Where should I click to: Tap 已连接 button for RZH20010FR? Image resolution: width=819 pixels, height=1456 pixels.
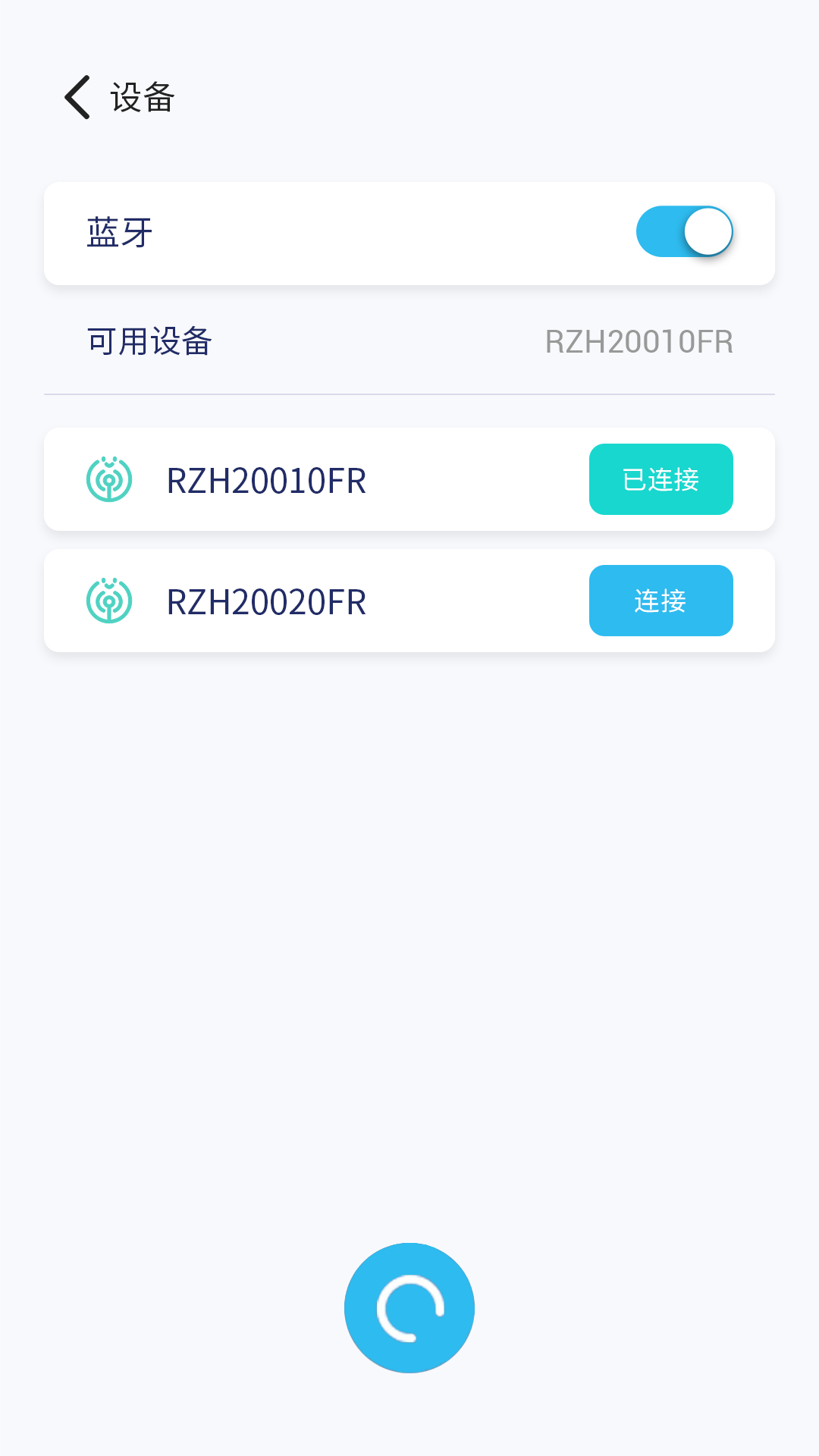tap(661, 479)
